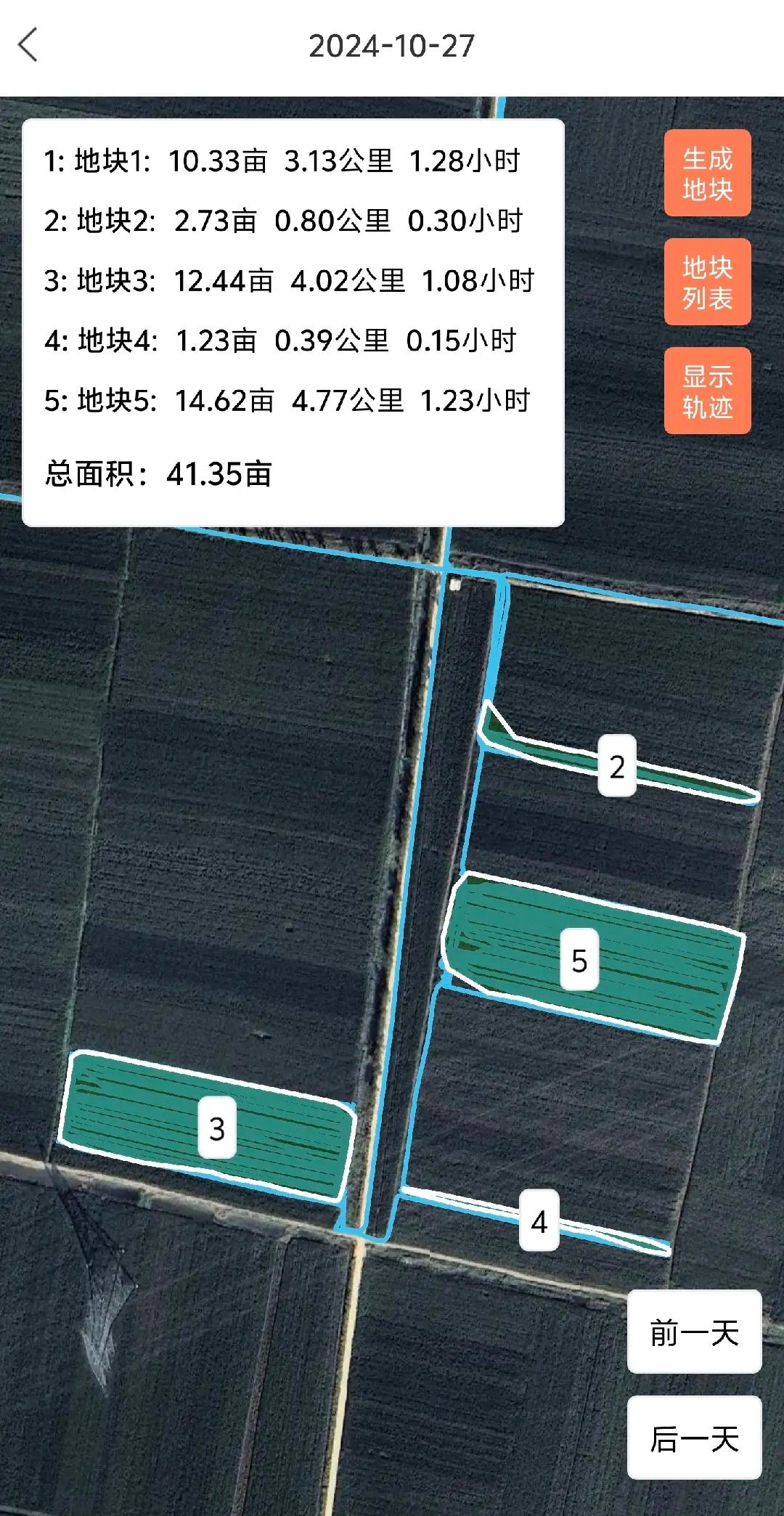Select plot marker 2 on the map

point(618,766)
